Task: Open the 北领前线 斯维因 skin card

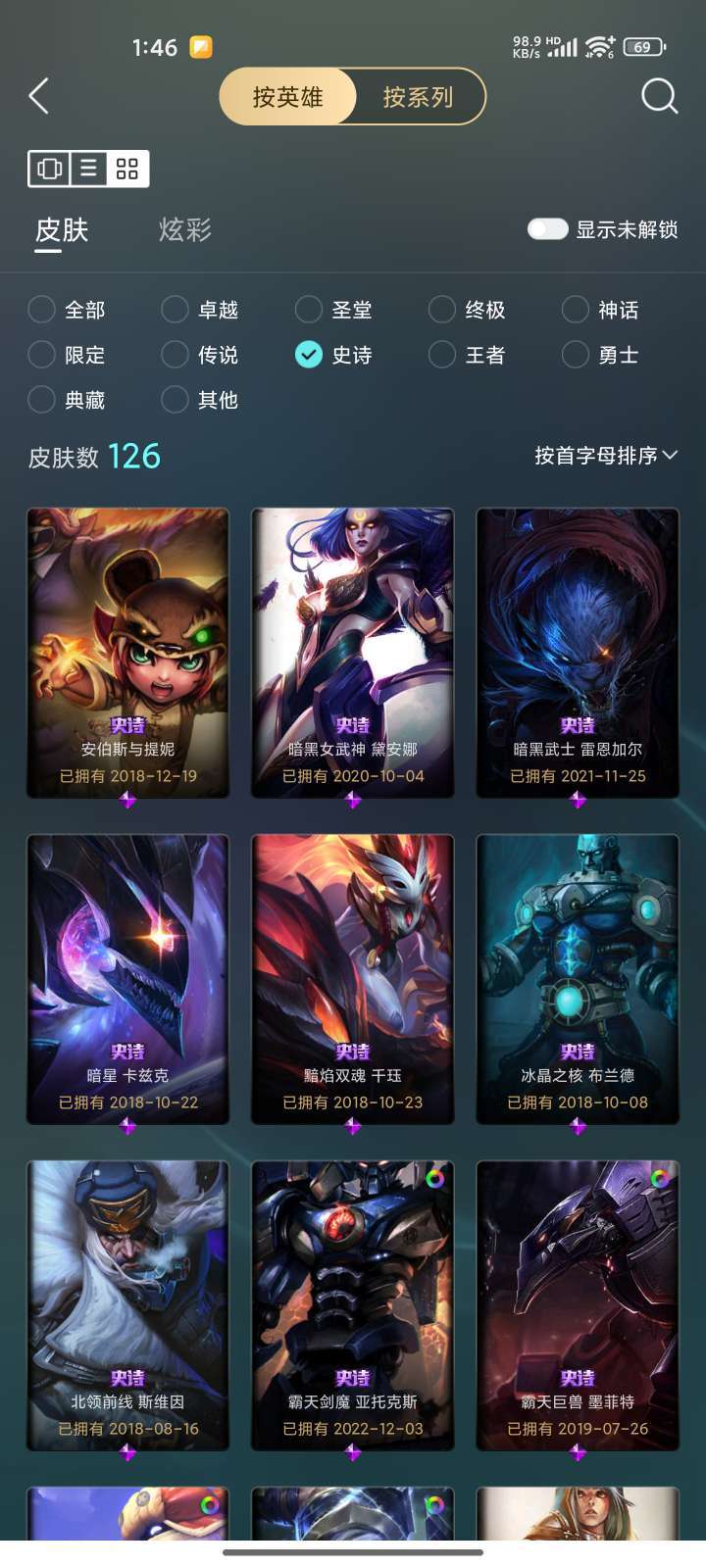Action: (127, 1305)
